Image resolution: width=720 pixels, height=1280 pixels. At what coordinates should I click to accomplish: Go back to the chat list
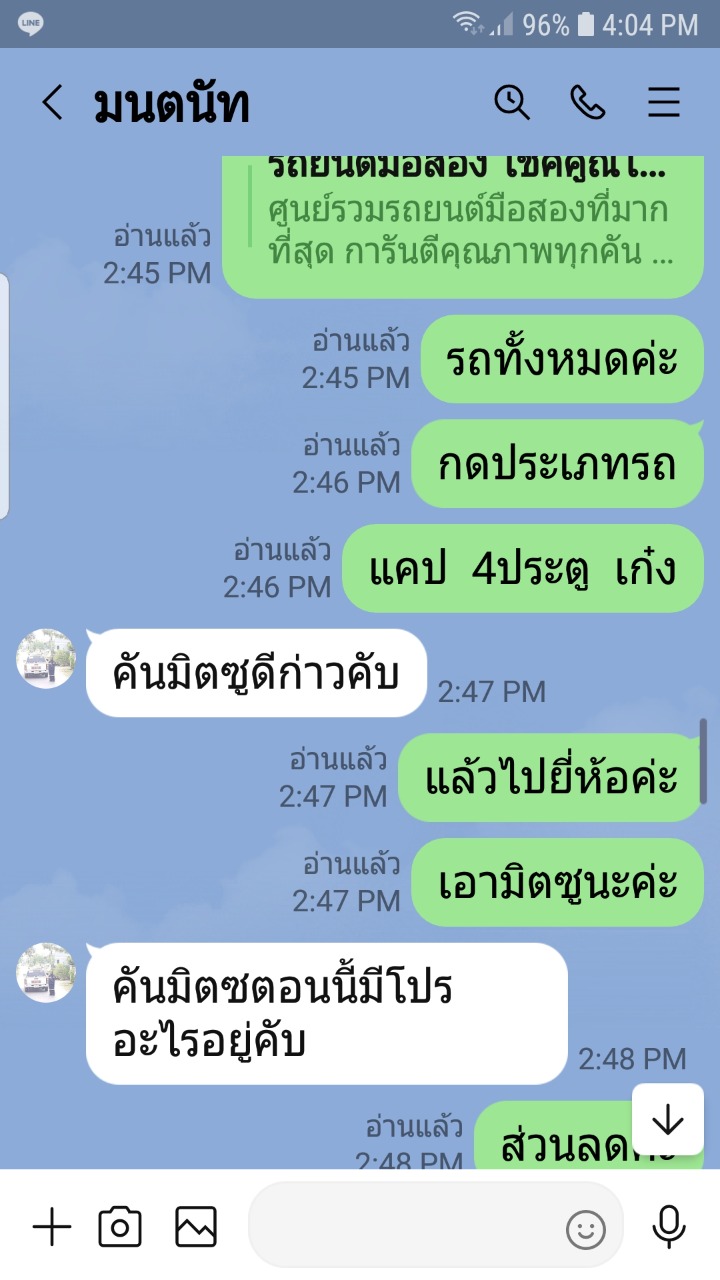[52, 103]
